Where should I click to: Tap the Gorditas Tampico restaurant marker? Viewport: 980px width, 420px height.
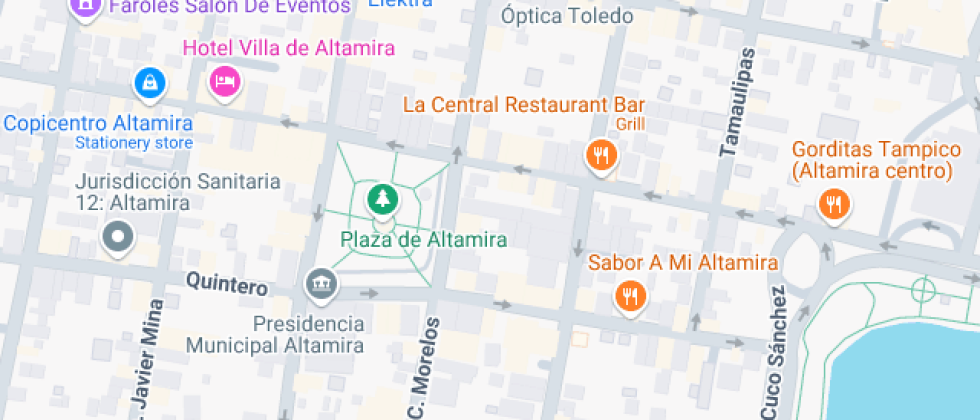[833, 205]
